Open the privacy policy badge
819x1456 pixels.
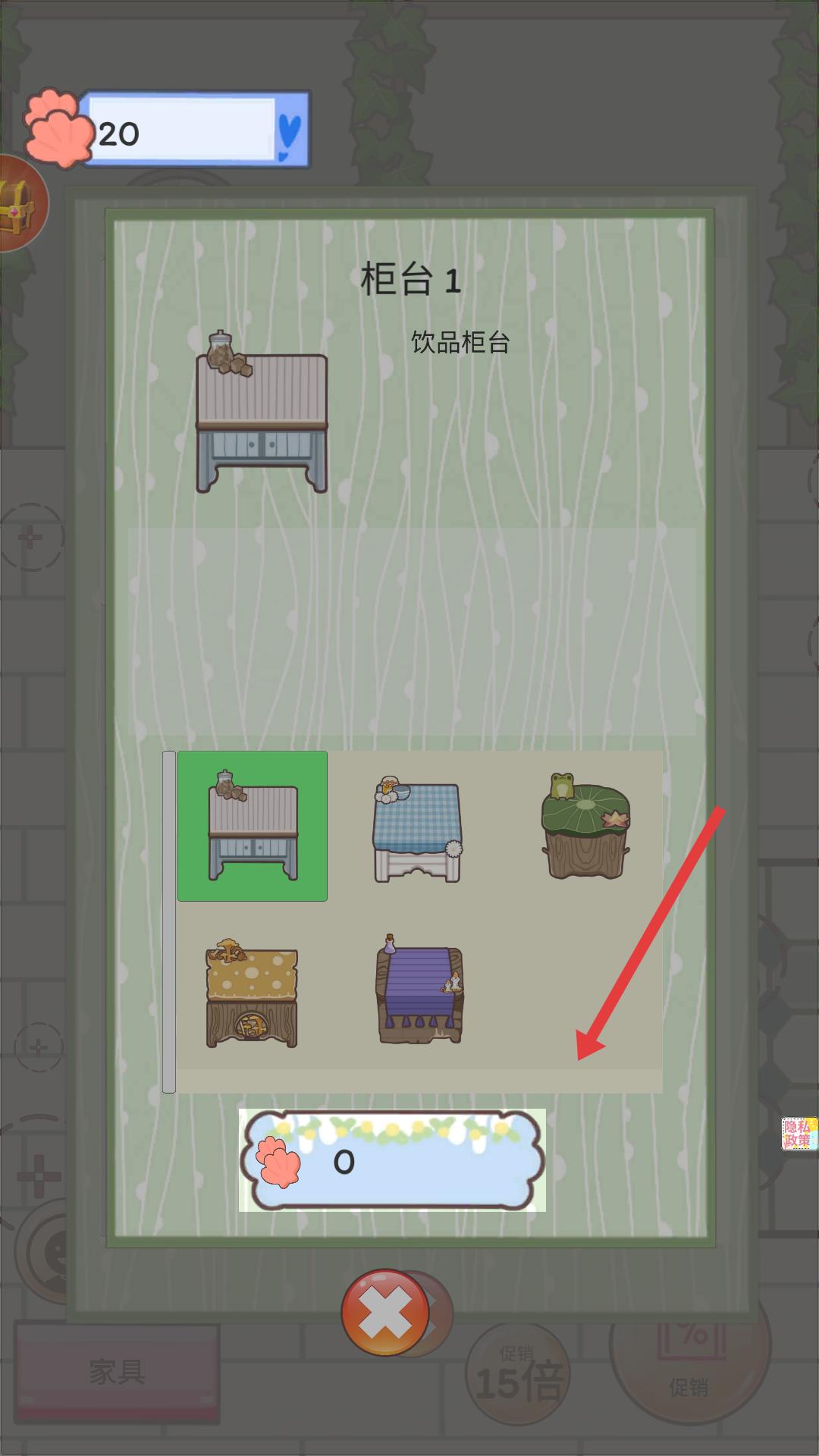pyautogui.click(x=799, y=1134)
